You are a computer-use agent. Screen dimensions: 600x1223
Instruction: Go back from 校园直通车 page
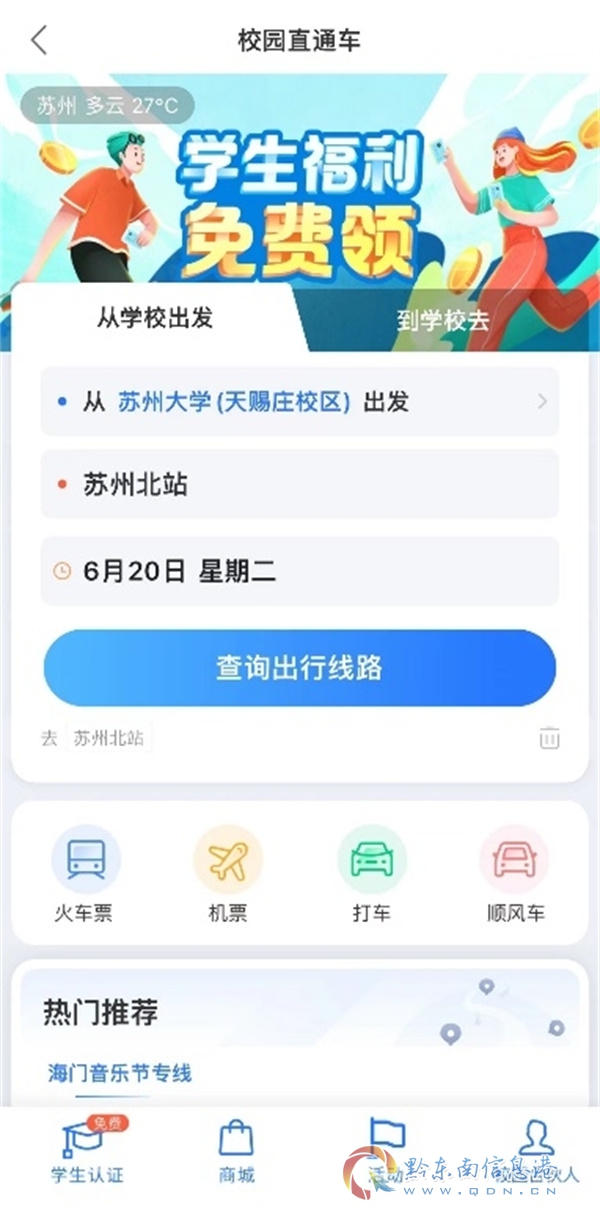[x=39, y=41]
